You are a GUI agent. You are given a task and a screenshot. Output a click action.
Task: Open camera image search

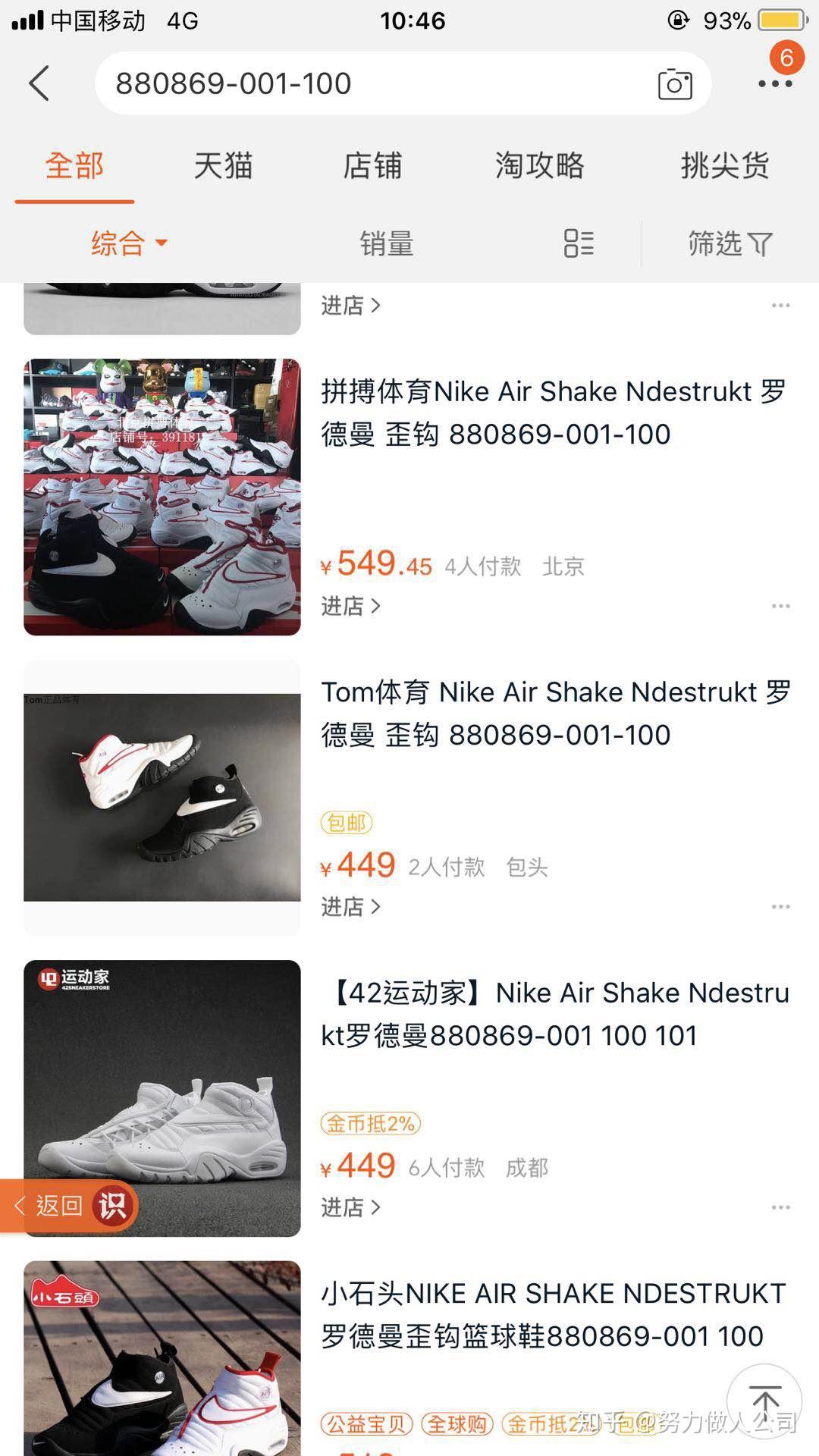[674, 83]
